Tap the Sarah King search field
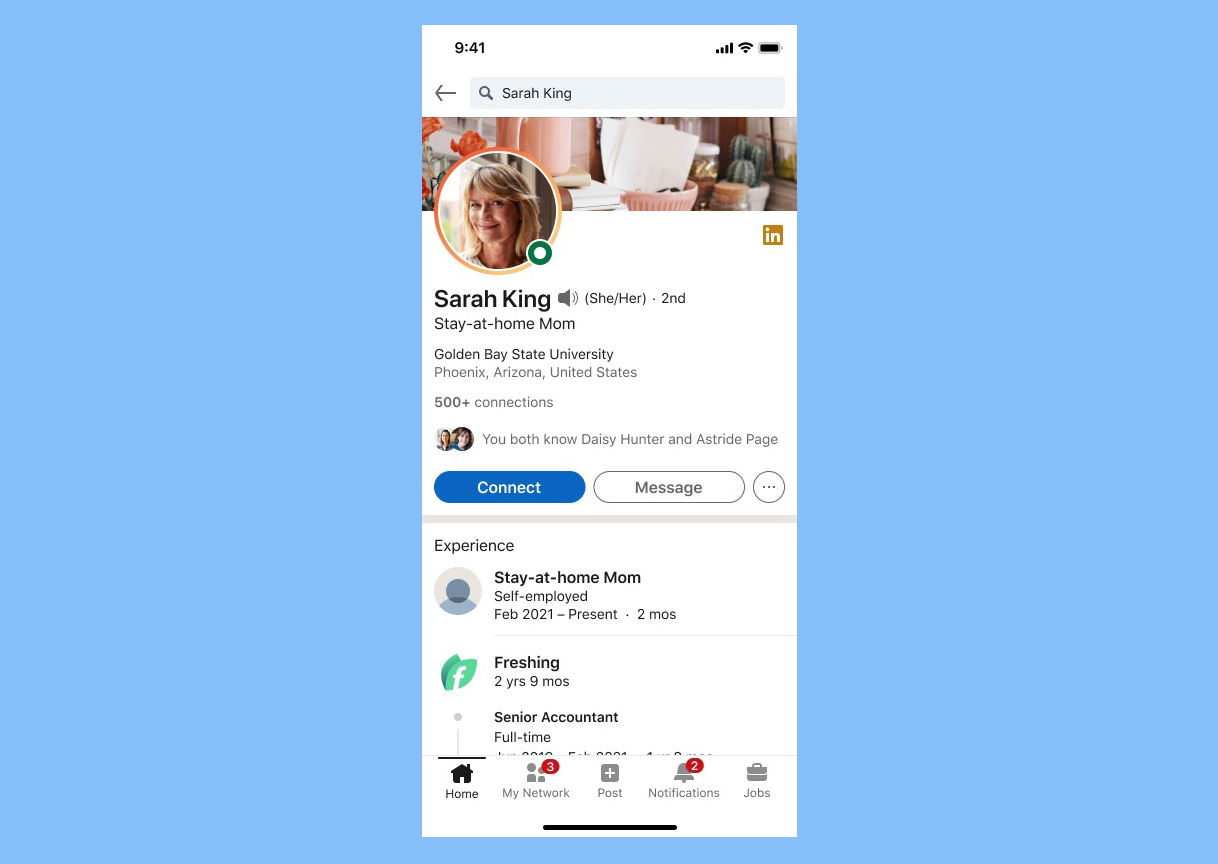Viewport: 1218px width, 864px height. coord(627,93)
